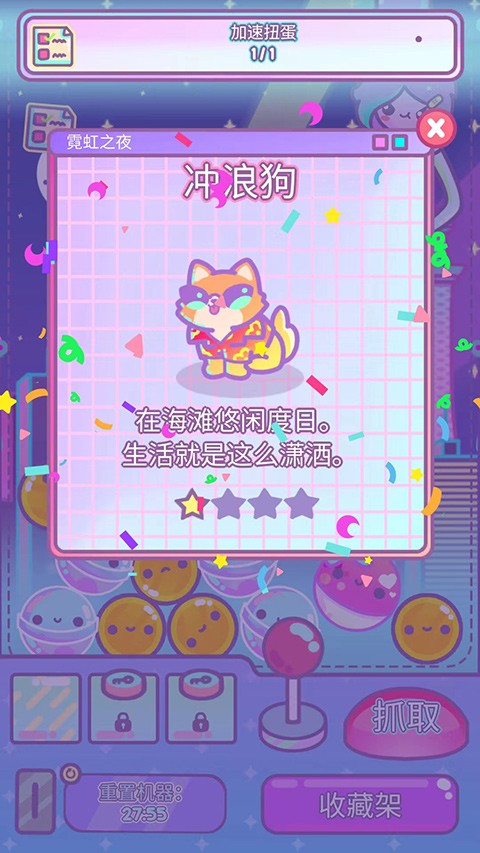Tap the 重置机器 reset machine timer
Image resolution: width=480 pixels, height=853 pixels.
click(x=144, y=803)
